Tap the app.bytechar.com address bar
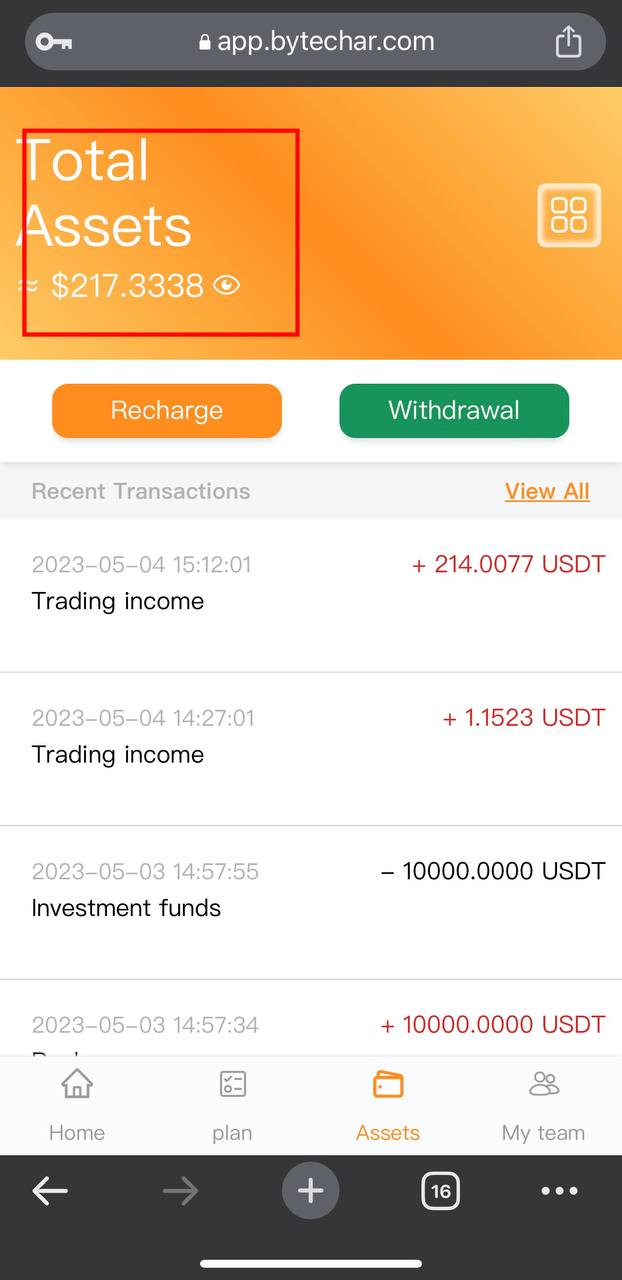622x1280 pixels. (316, 42)
